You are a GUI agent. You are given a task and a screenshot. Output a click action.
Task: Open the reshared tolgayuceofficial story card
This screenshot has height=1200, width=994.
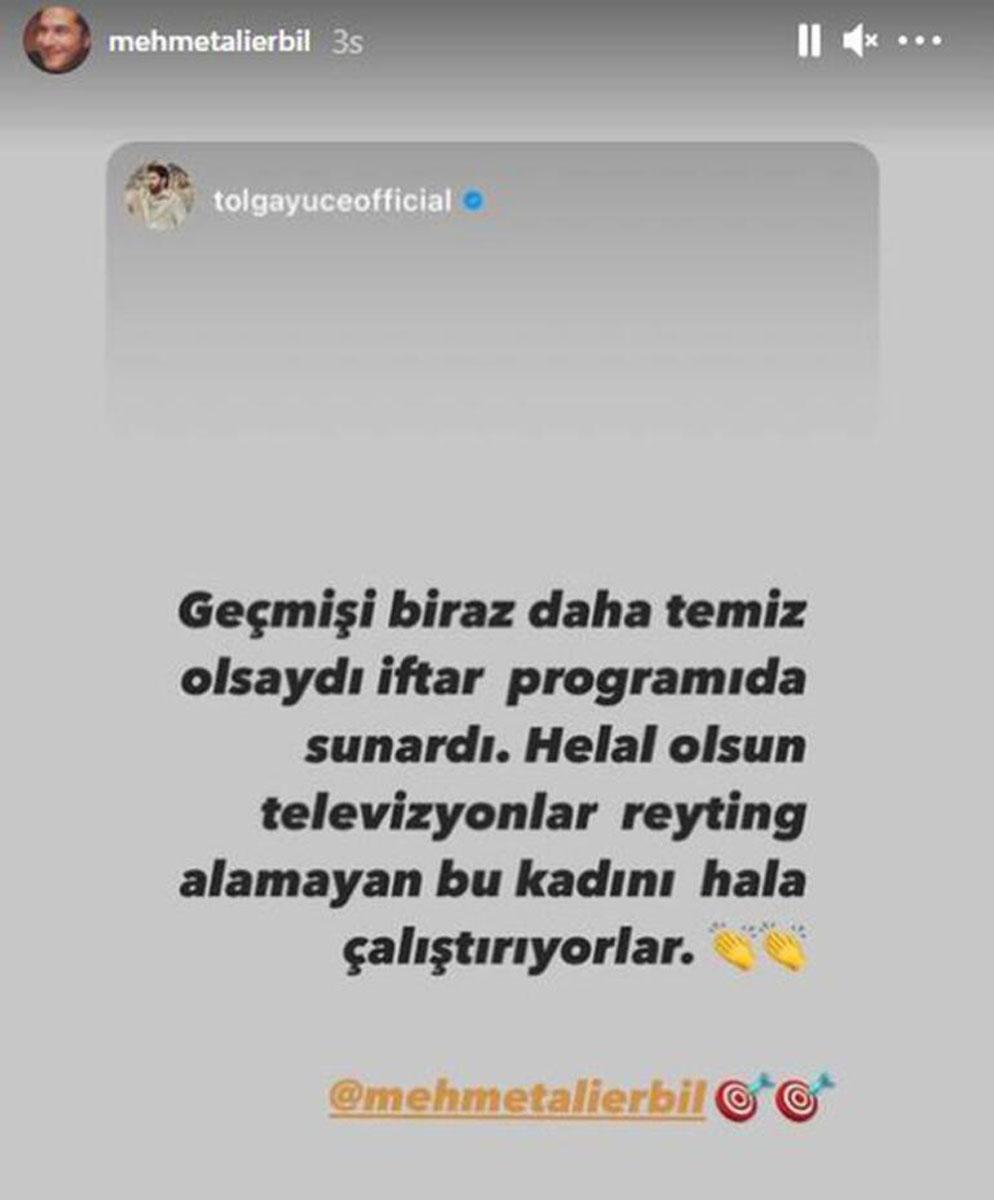(x=492, y=290)
